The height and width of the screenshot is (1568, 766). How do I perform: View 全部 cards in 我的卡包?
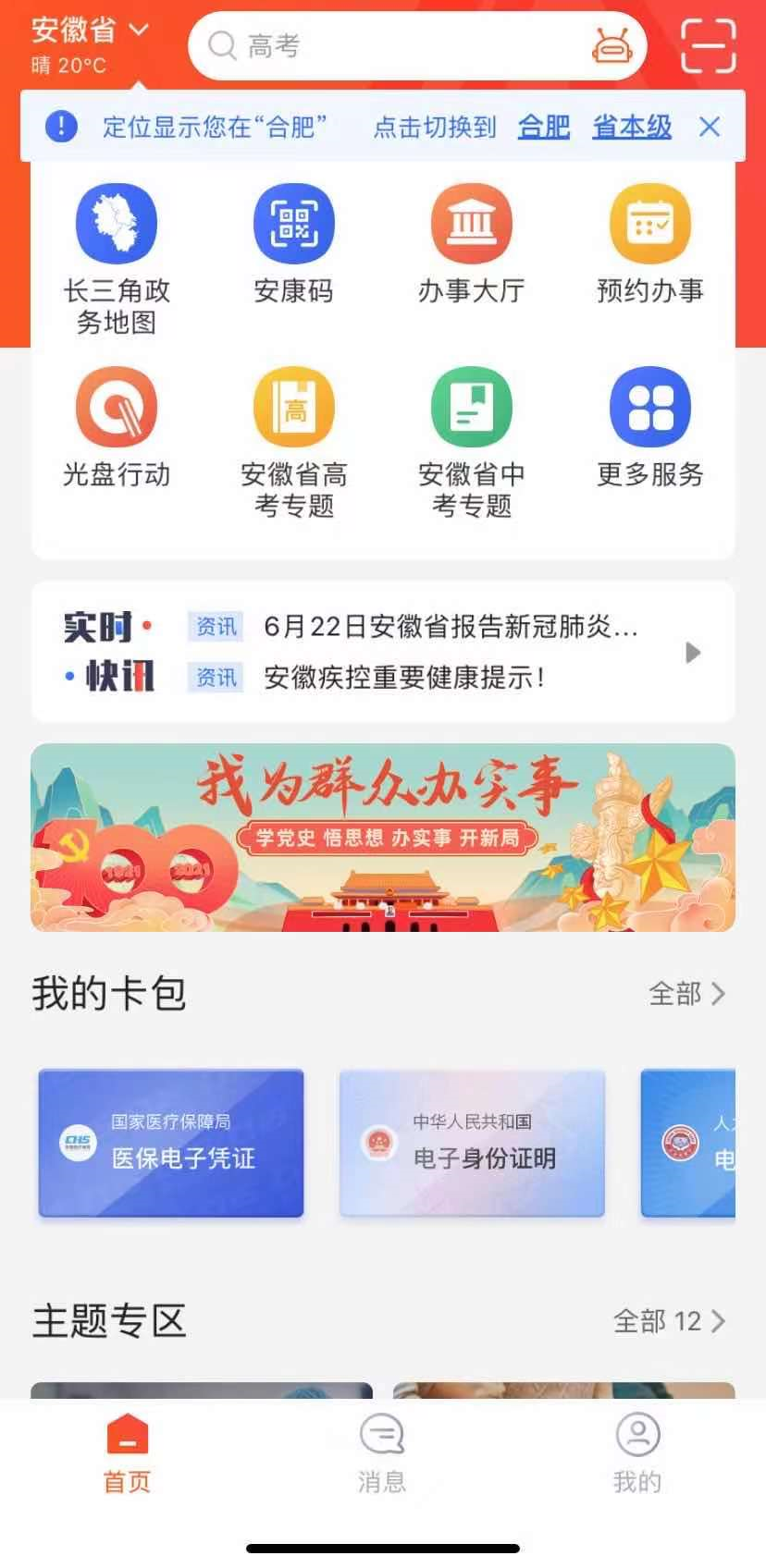(x=686, y=994)
